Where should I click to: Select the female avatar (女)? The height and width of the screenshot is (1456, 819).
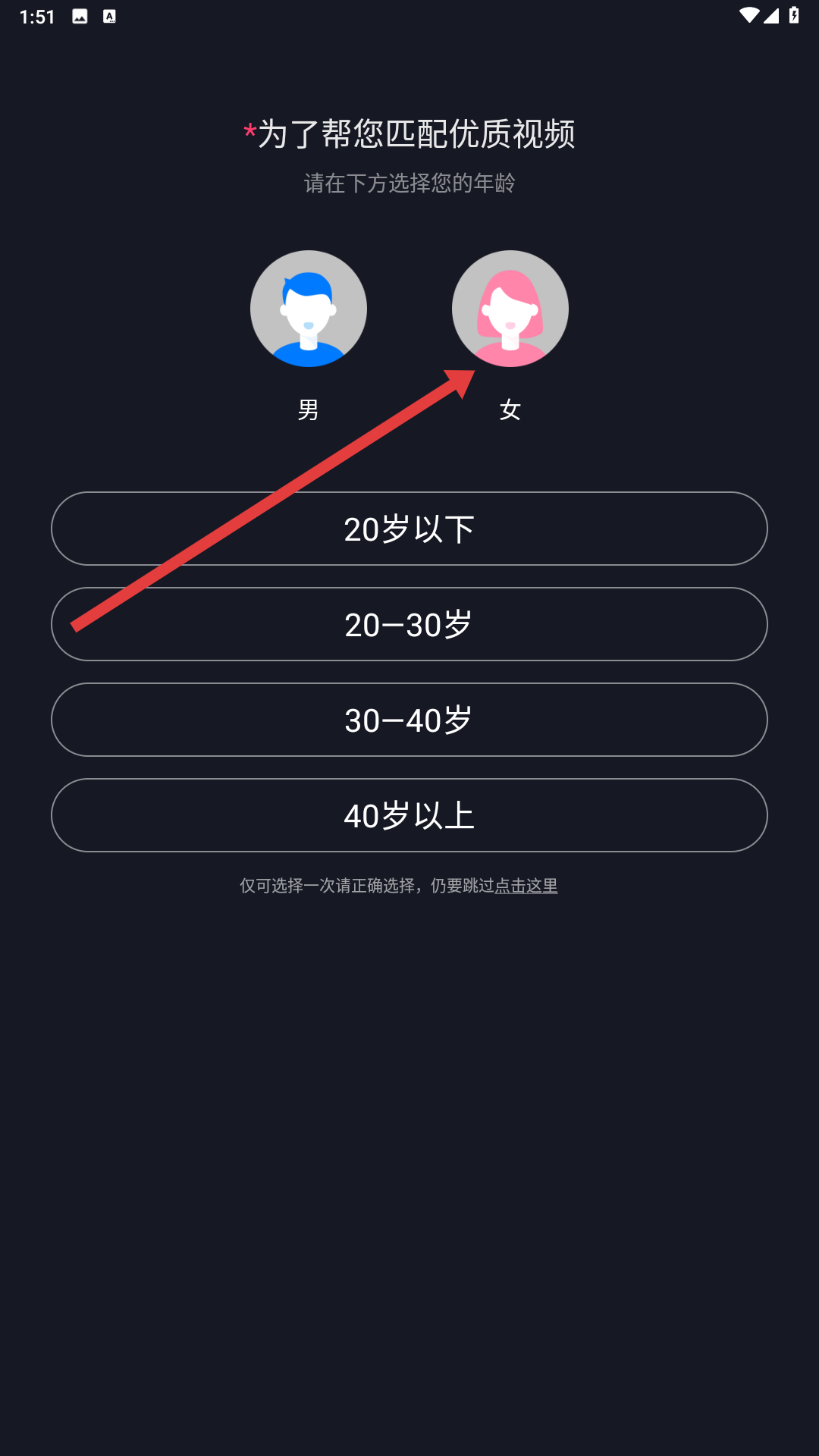pyautogui.click(x=510, y=309)
